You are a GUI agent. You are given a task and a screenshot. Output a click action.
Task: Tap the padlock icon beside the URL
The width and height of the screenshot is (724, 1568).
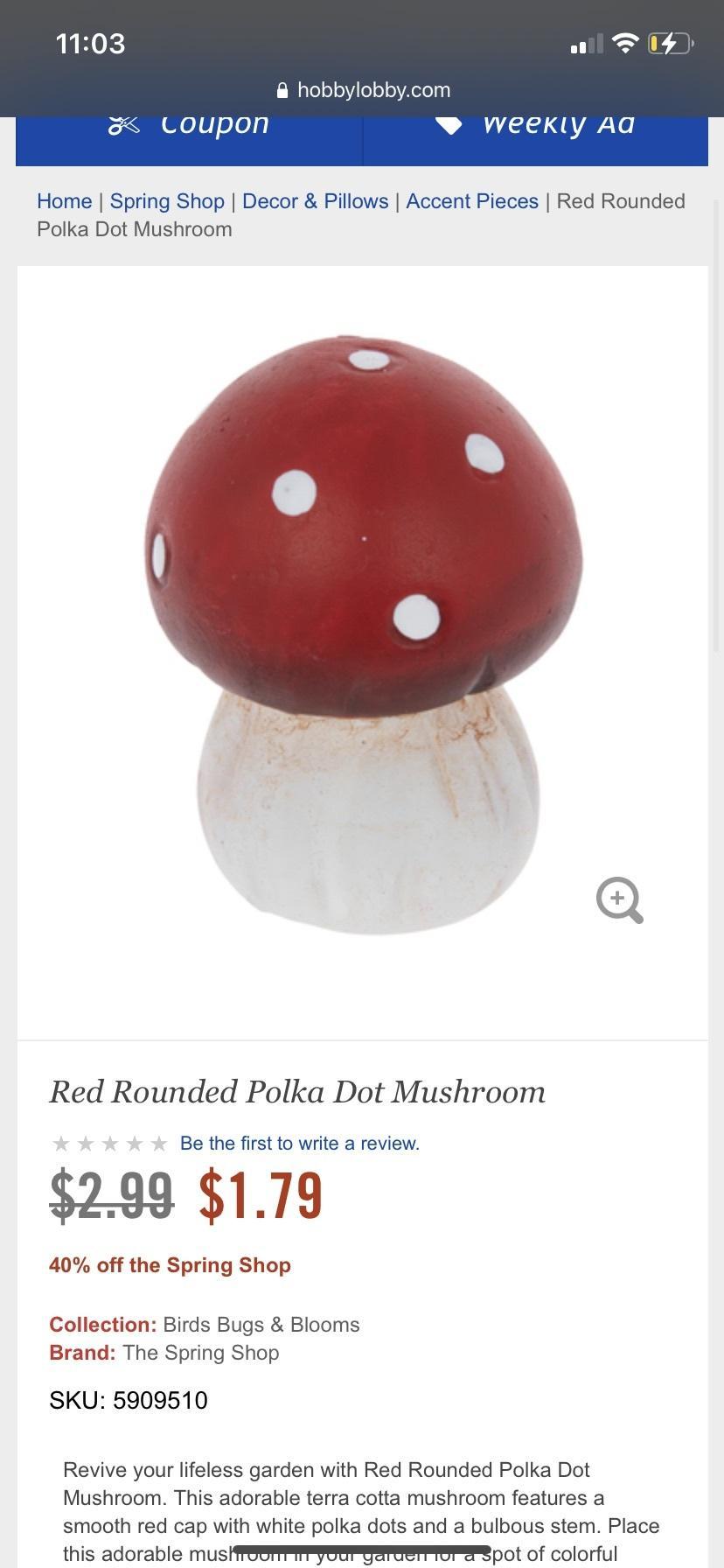tap(282, 90)
